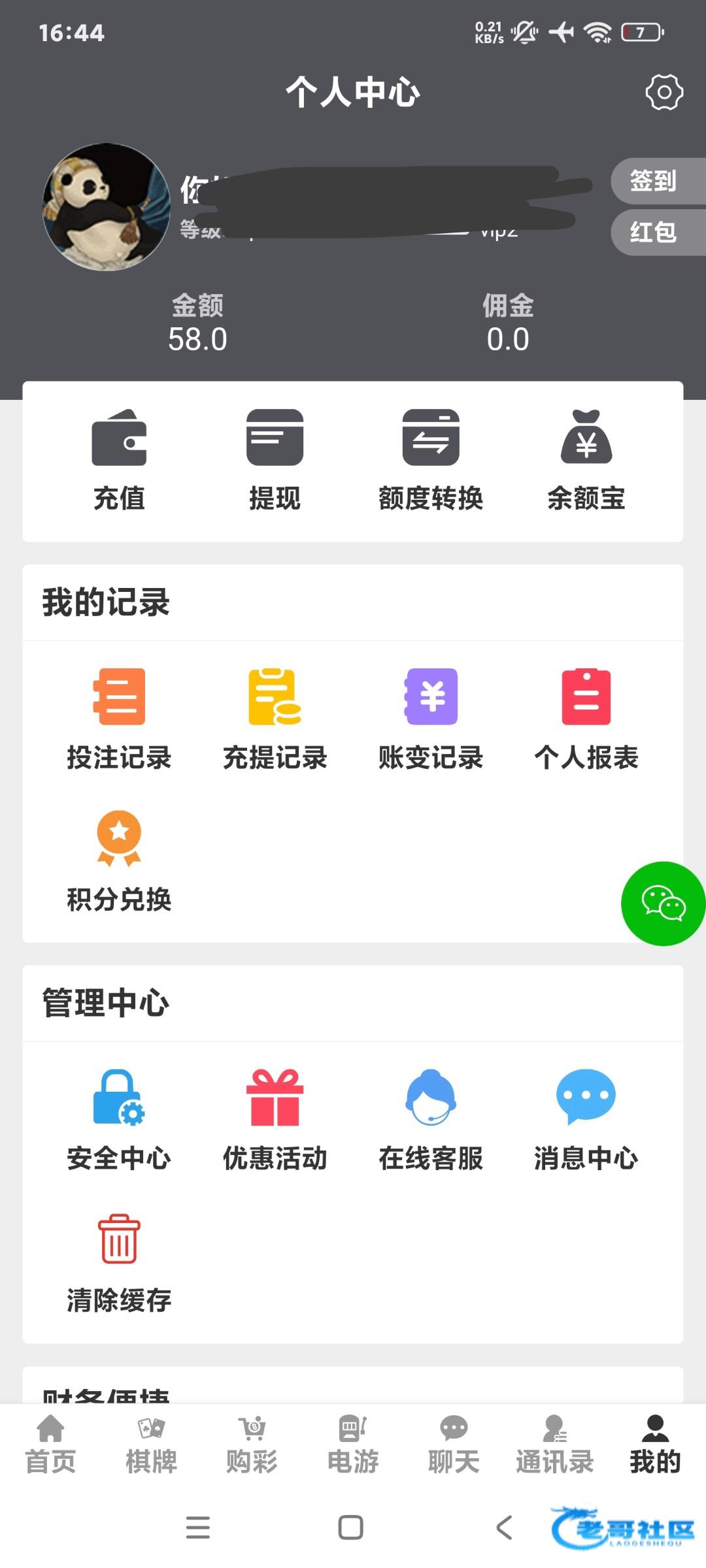View 投注记录 betting records
Image resolution: width=706 pixels, height=1568 pixels.
point(119,719)
